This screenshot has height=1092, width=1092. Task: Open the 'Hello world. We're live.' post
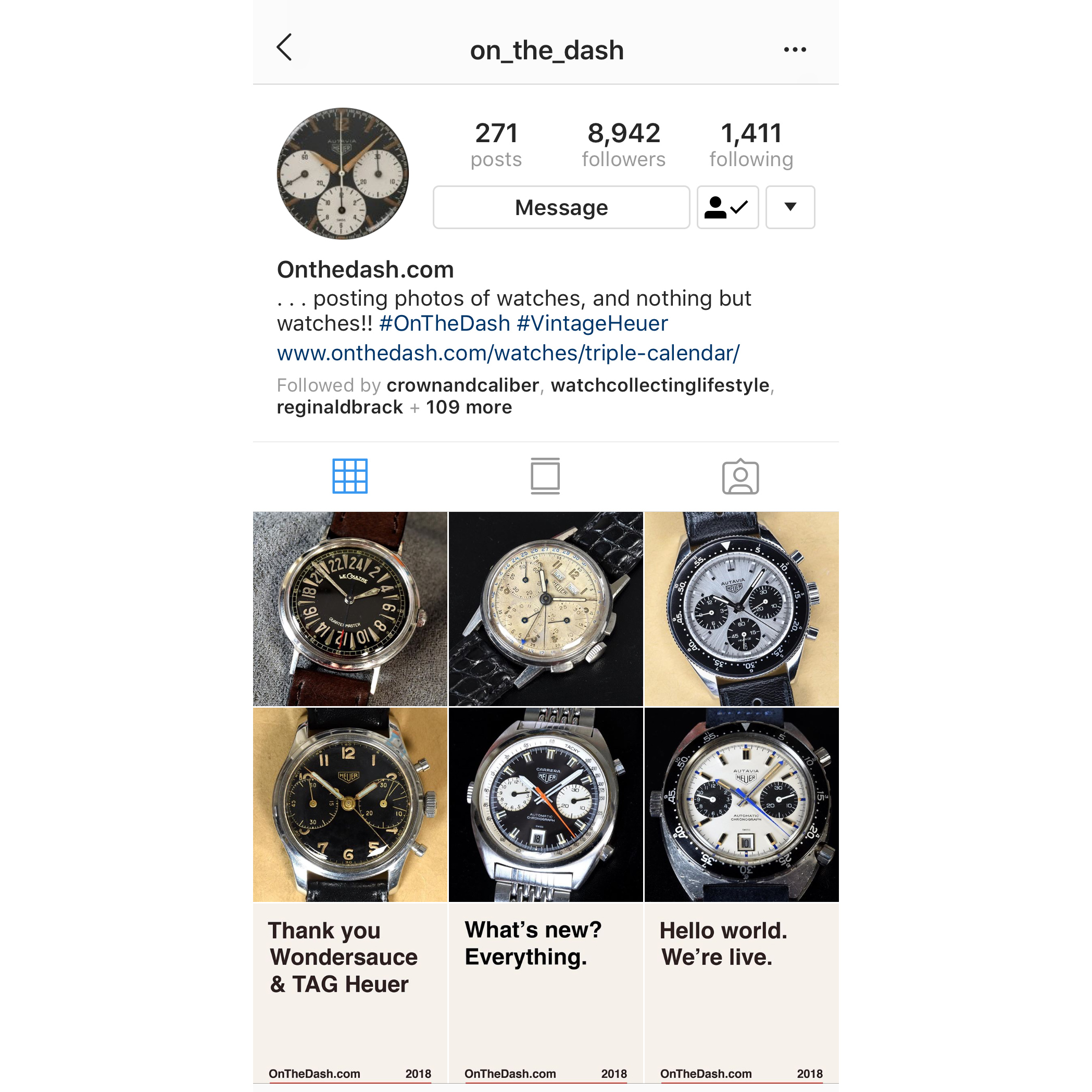[741, 995]
